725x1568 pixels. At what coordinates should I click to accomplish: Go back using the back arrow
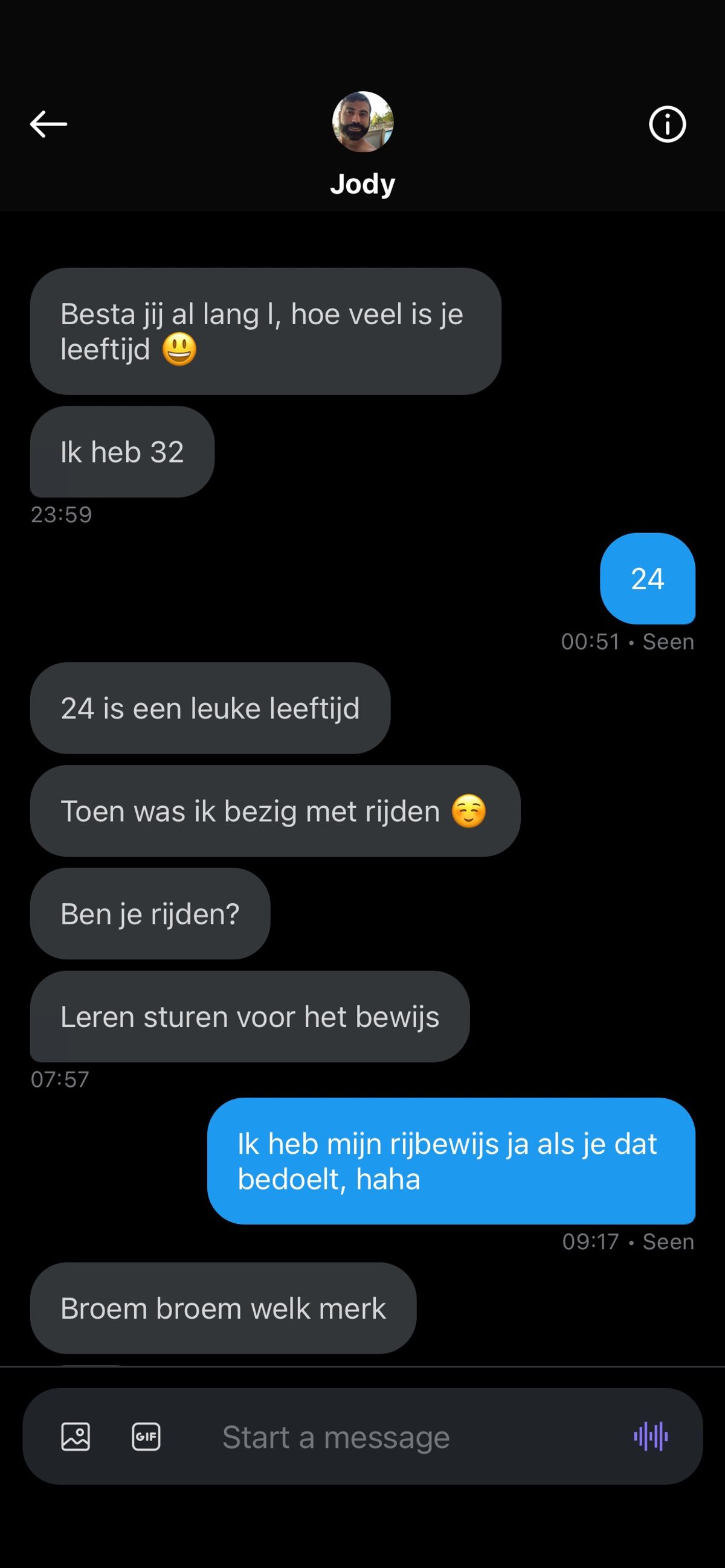tap(49, 124)
